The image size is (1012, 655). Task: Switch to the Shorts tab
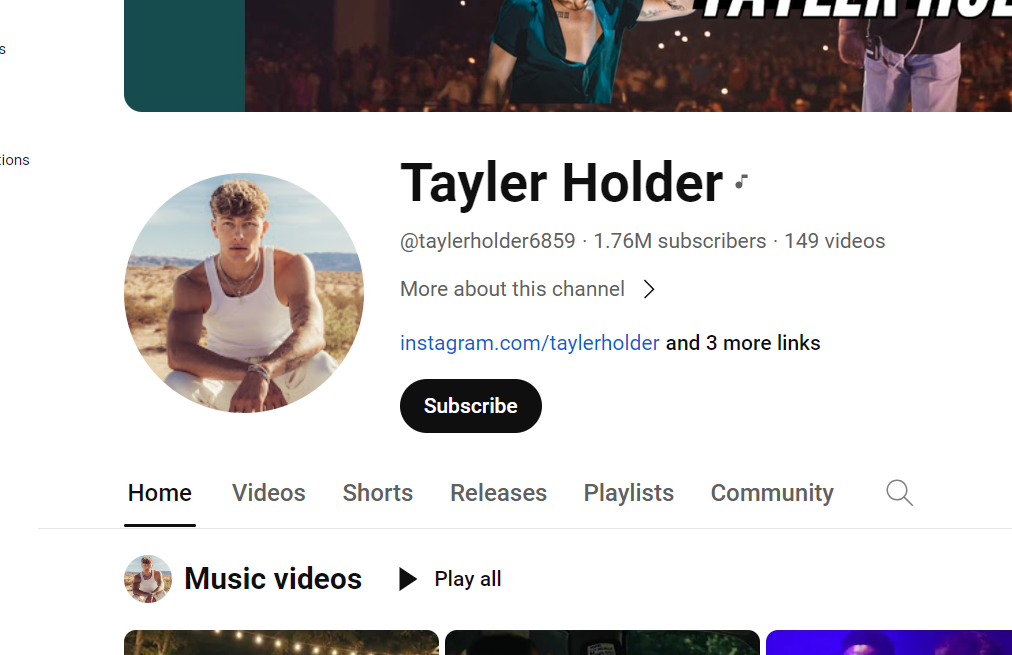[377, 493]
